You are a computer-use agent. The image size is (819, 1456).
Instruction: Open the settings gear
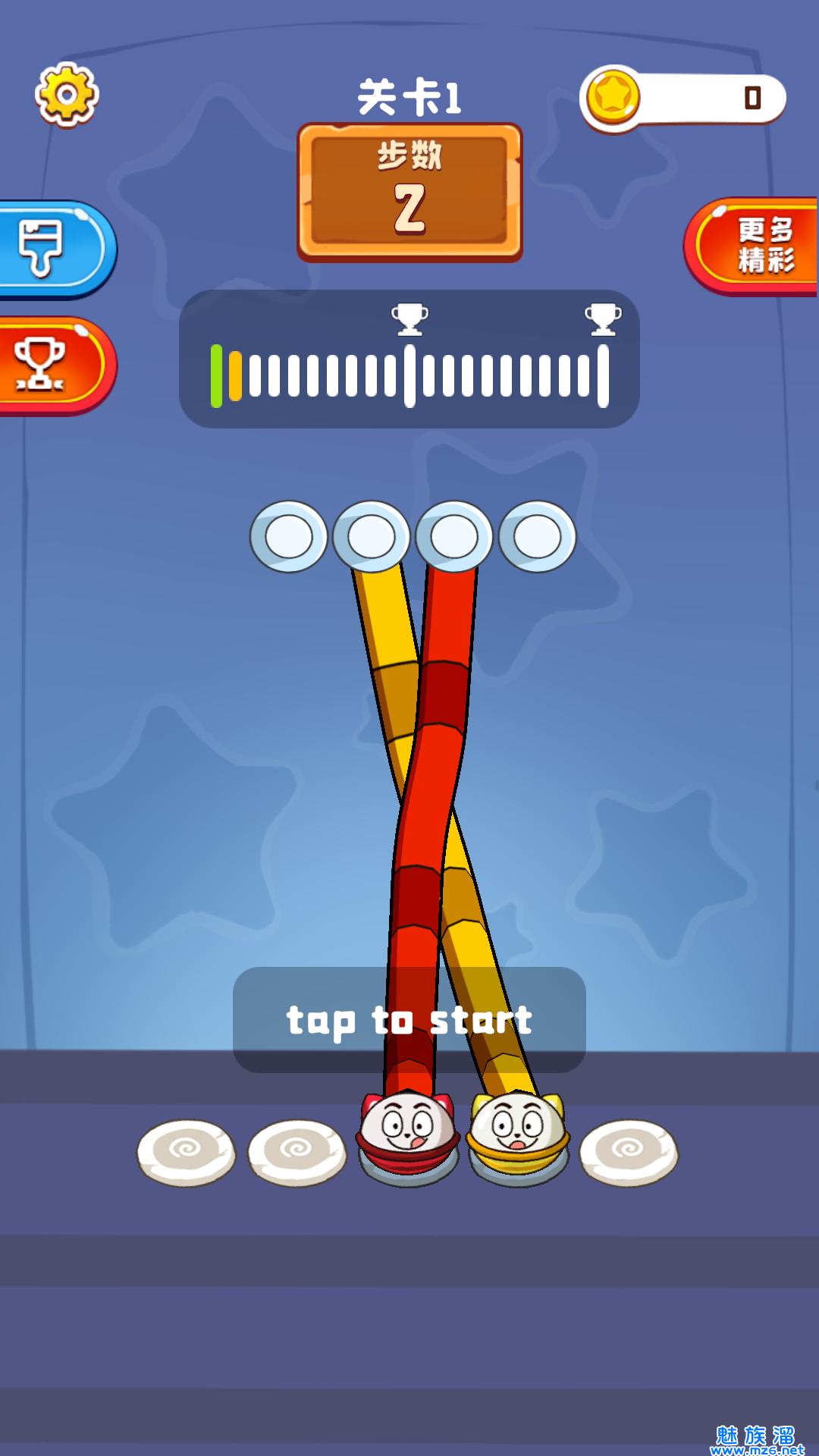coord(67,95)
